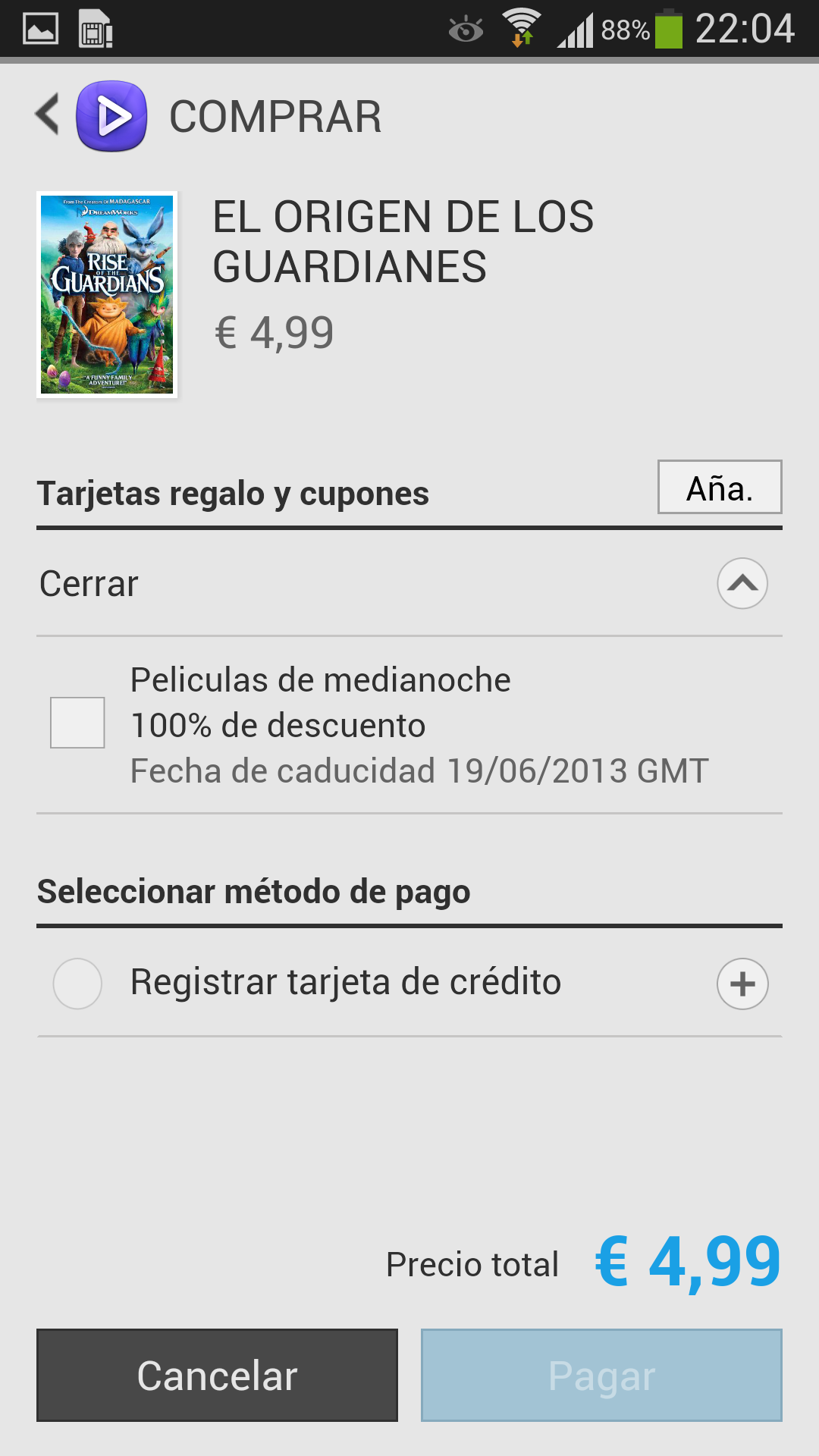Add a credit card with plus icon

coord(742,984)
